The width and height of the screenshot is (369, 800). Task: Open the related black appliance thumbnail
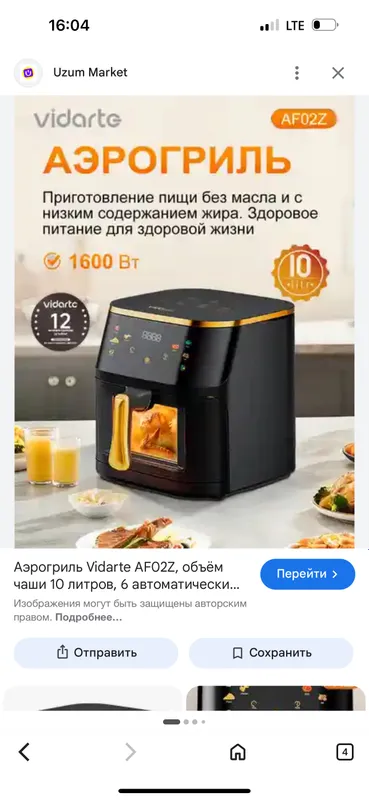(x=93, y=698)
